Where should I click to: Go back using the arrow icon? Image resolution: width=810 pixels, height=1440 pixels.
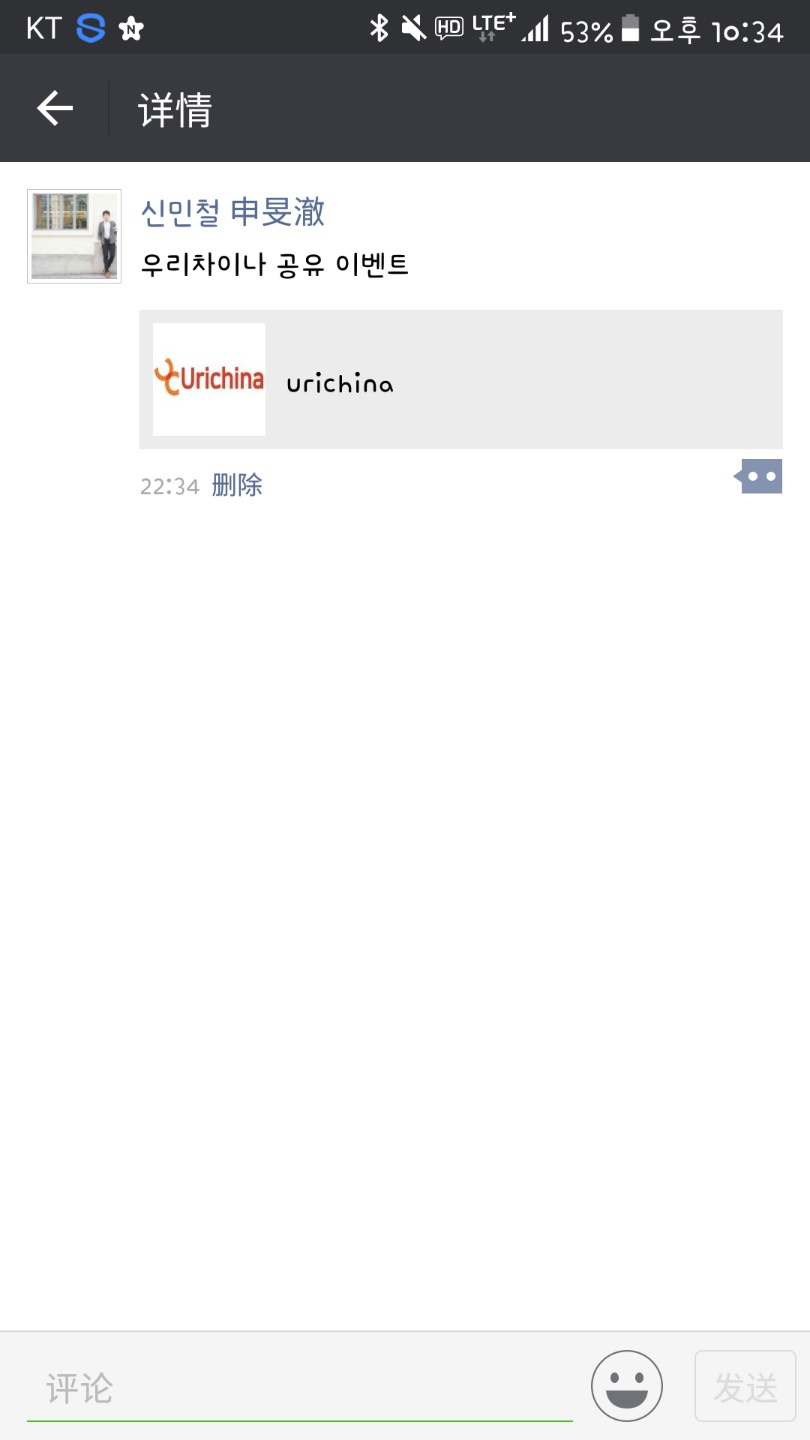click(55, 108)
